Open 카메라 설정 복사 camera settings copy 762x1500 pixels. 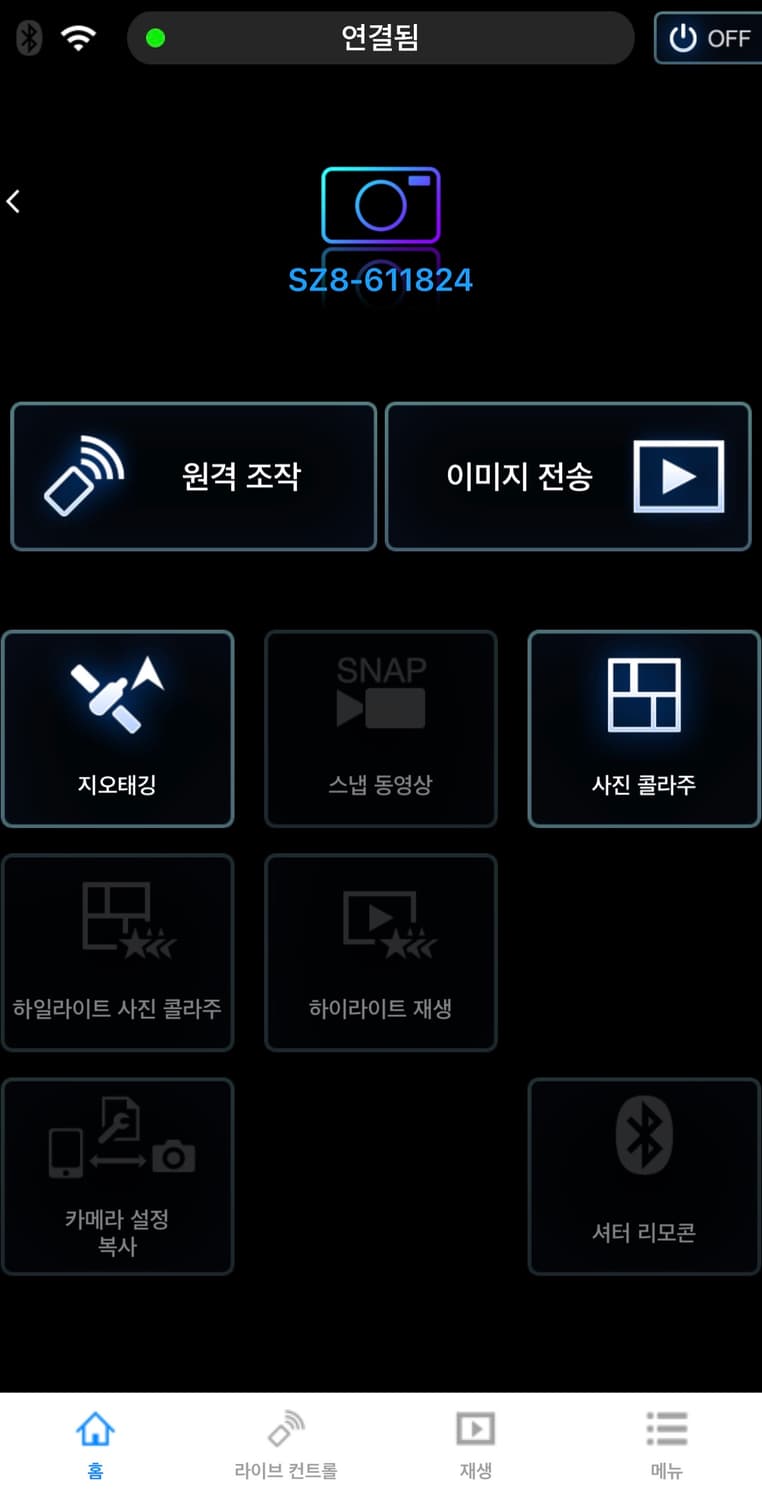117,1177
